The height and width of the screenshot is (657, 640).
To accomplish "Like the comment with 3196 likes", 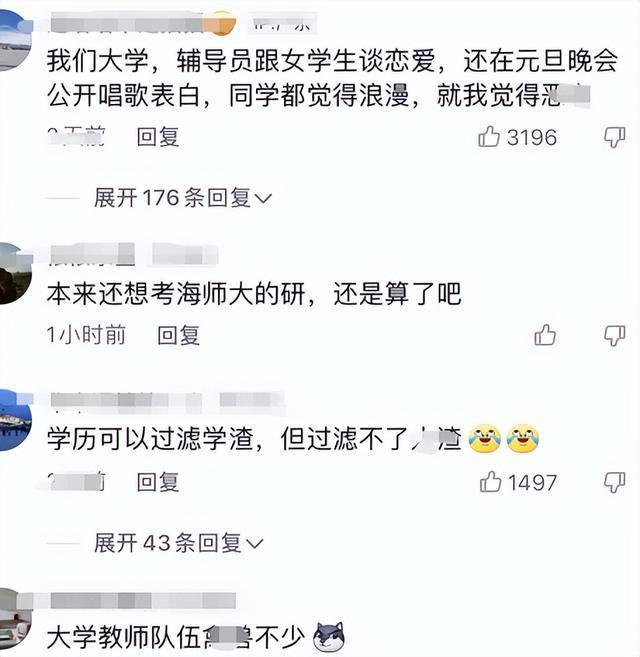I will (x=489, y=137).
